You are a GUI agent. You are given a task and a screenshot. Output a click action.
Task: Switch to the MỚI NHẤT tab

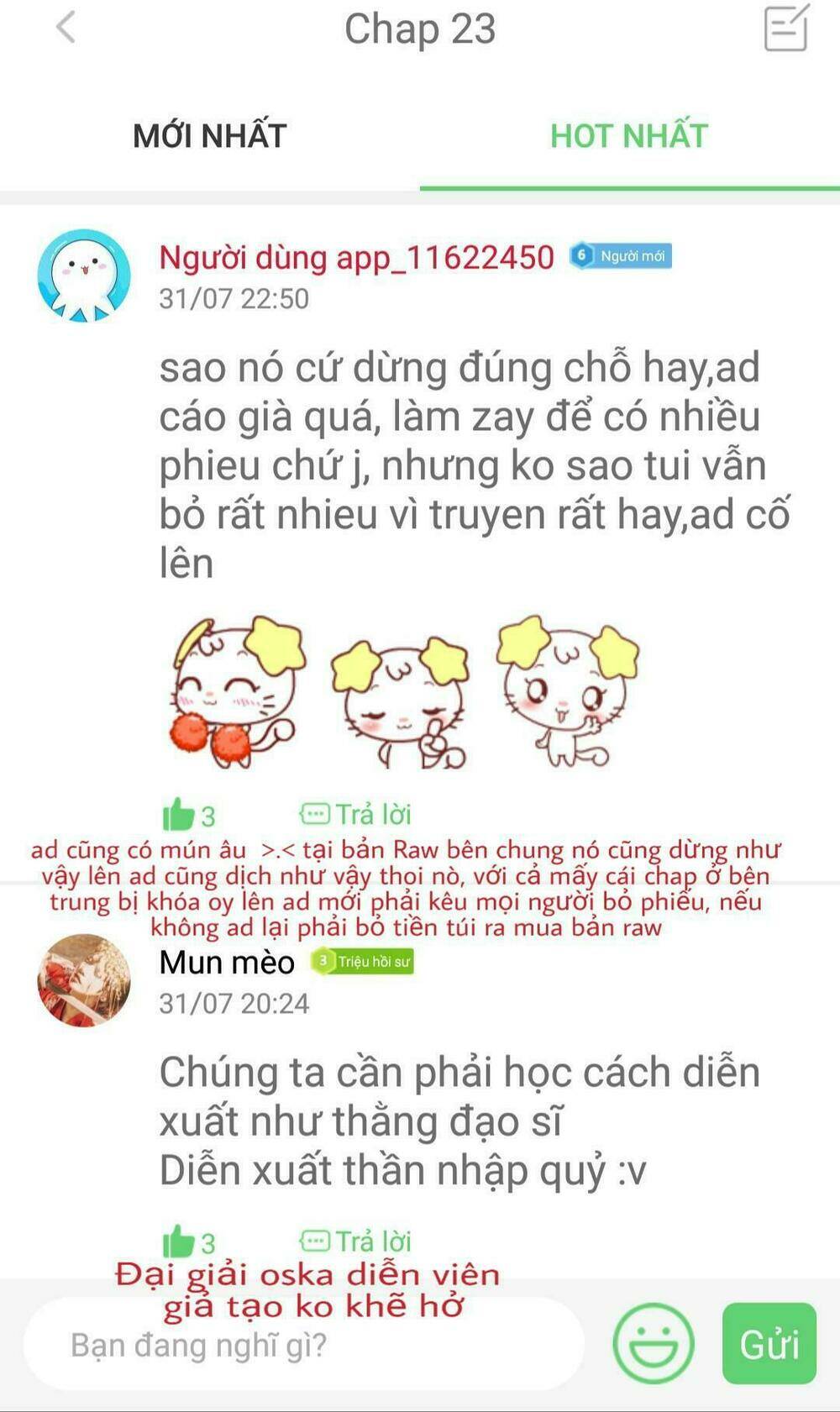[210, 136]
